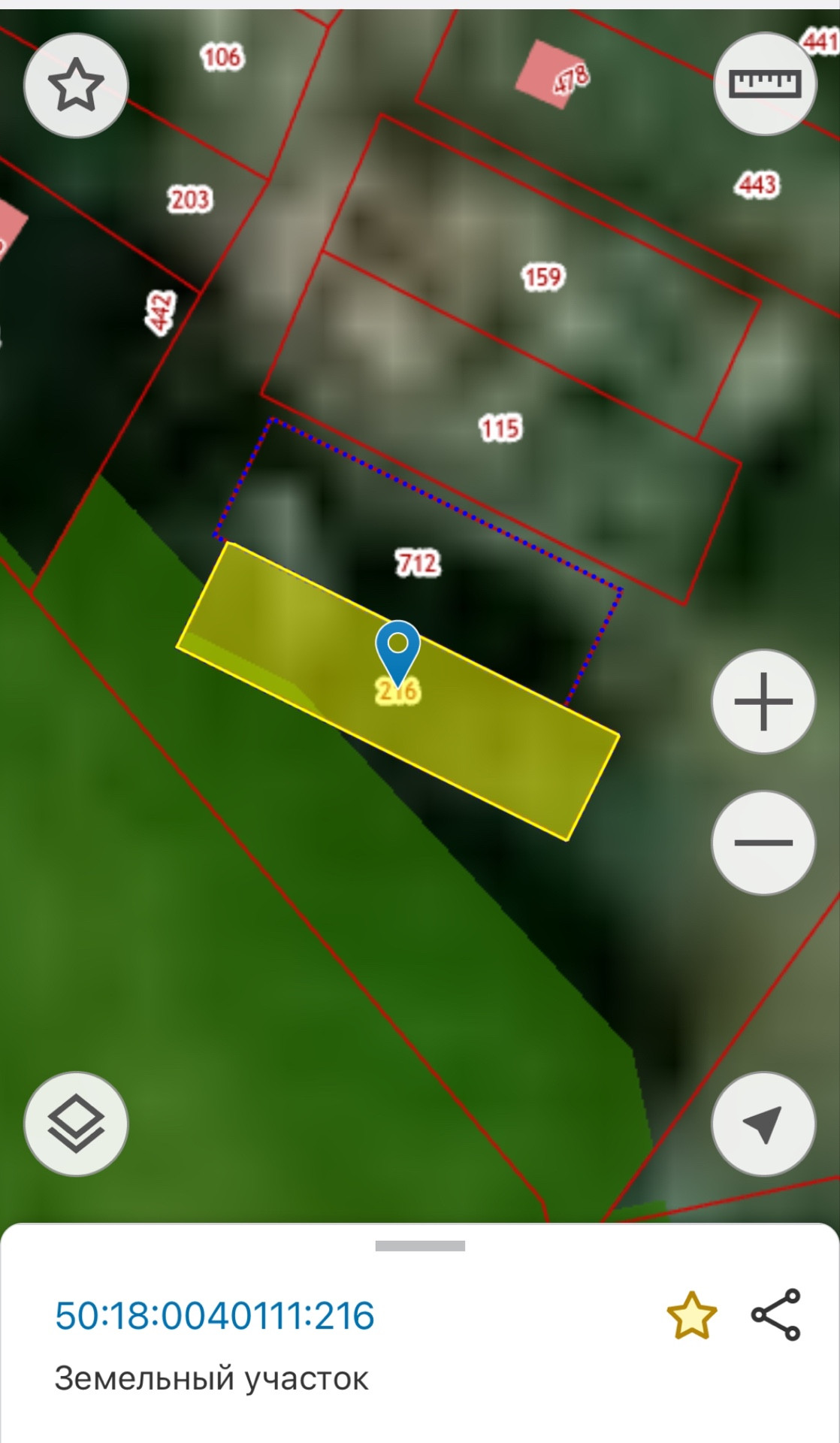The width and height of the screenshot is (840, 1443).
Task: Share the selected land parcel
Action: [777, 1314]
